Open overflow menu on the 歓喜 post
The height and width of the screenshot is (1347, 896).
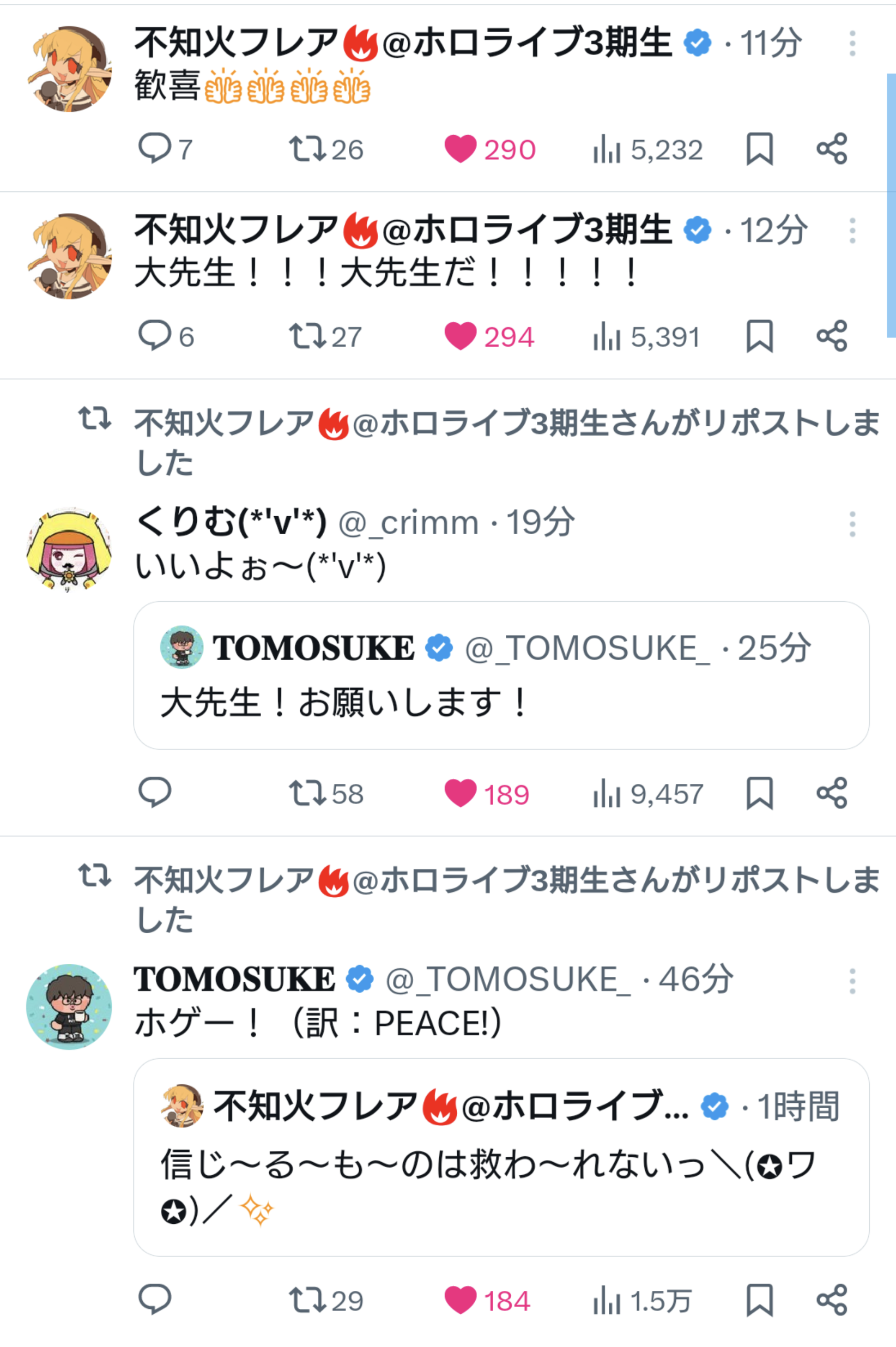[x=851, y=44]
